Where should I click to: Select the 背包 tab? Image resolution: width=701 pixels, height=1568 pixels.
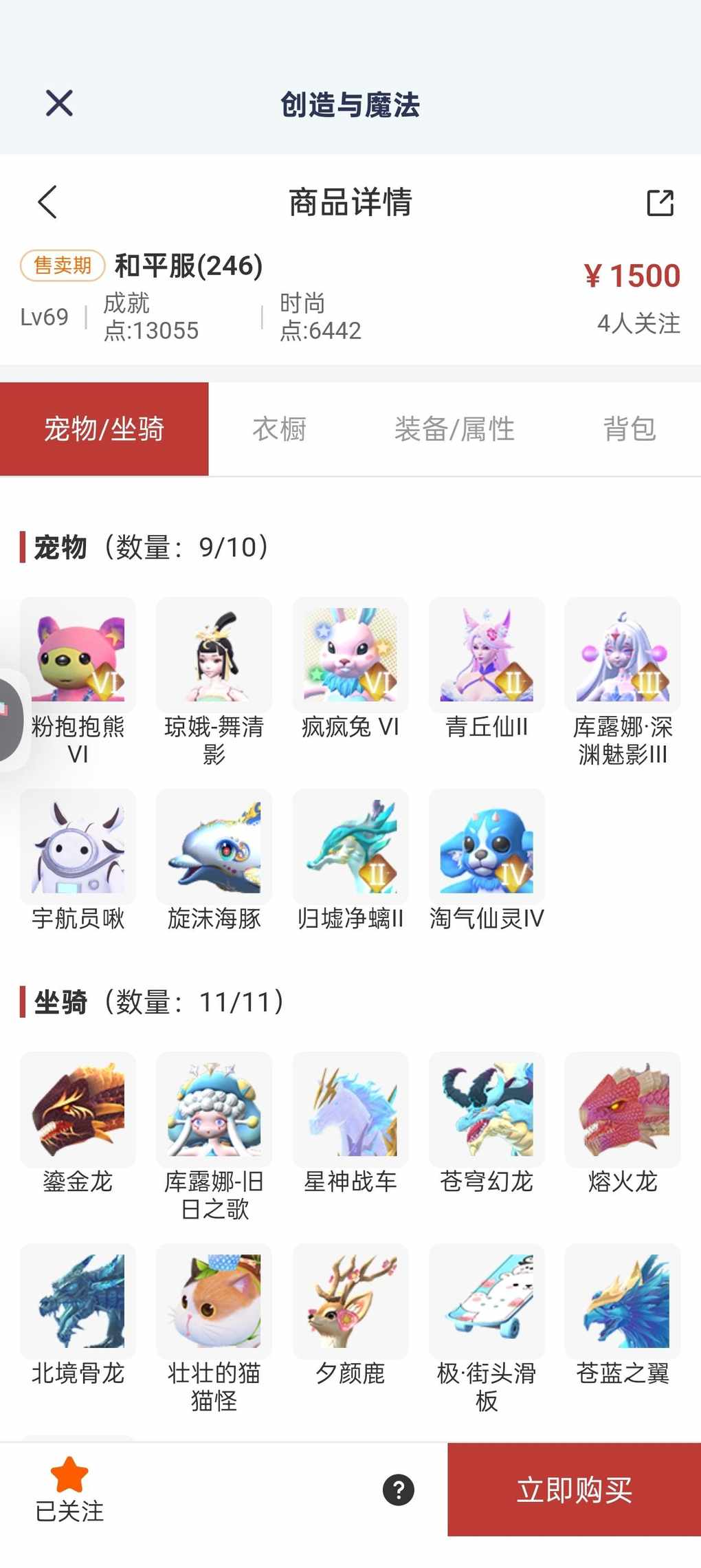point(629,429)
